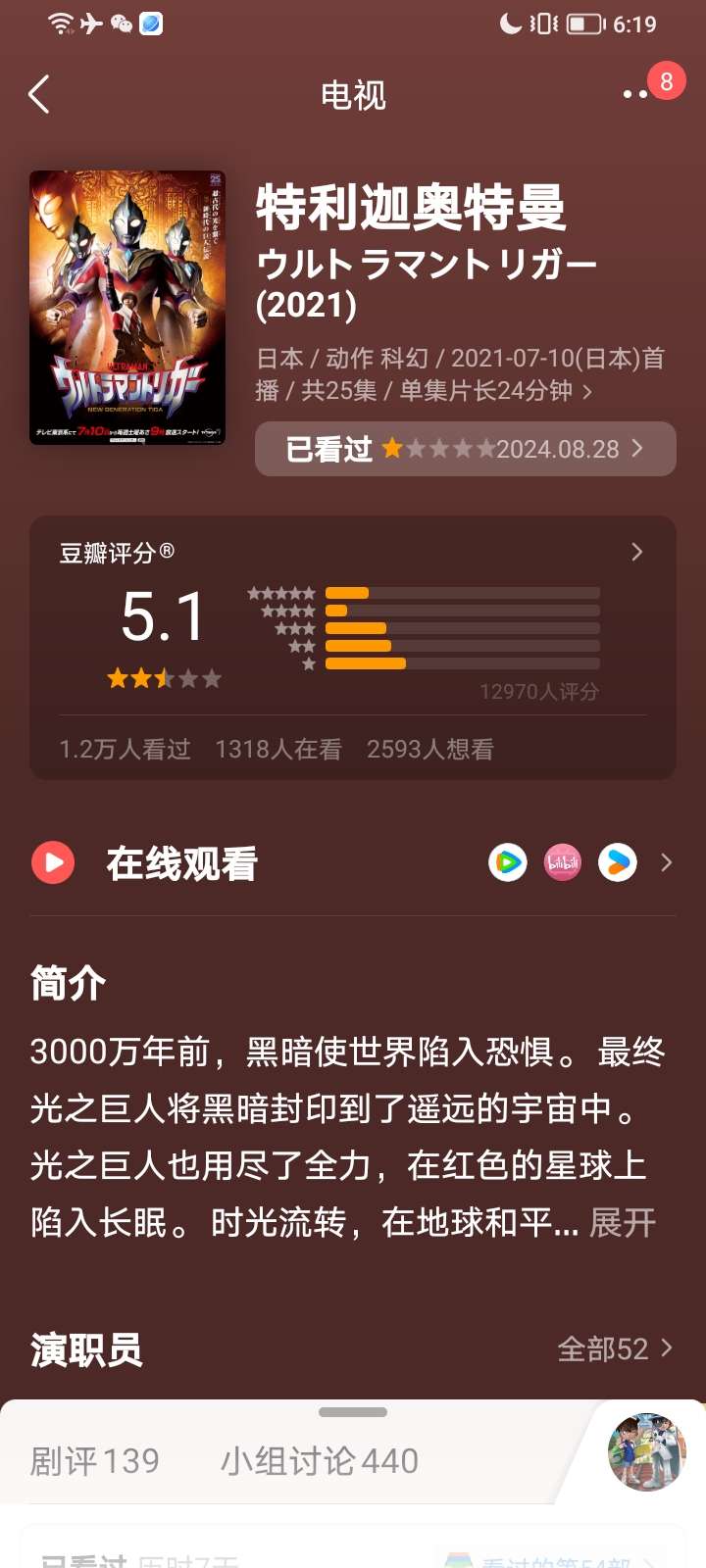Image resolution: width=706 pixels, height=1568 pixels.
Task: Switch to the 小组讨论 440 tab
Action: point(319,1461)
